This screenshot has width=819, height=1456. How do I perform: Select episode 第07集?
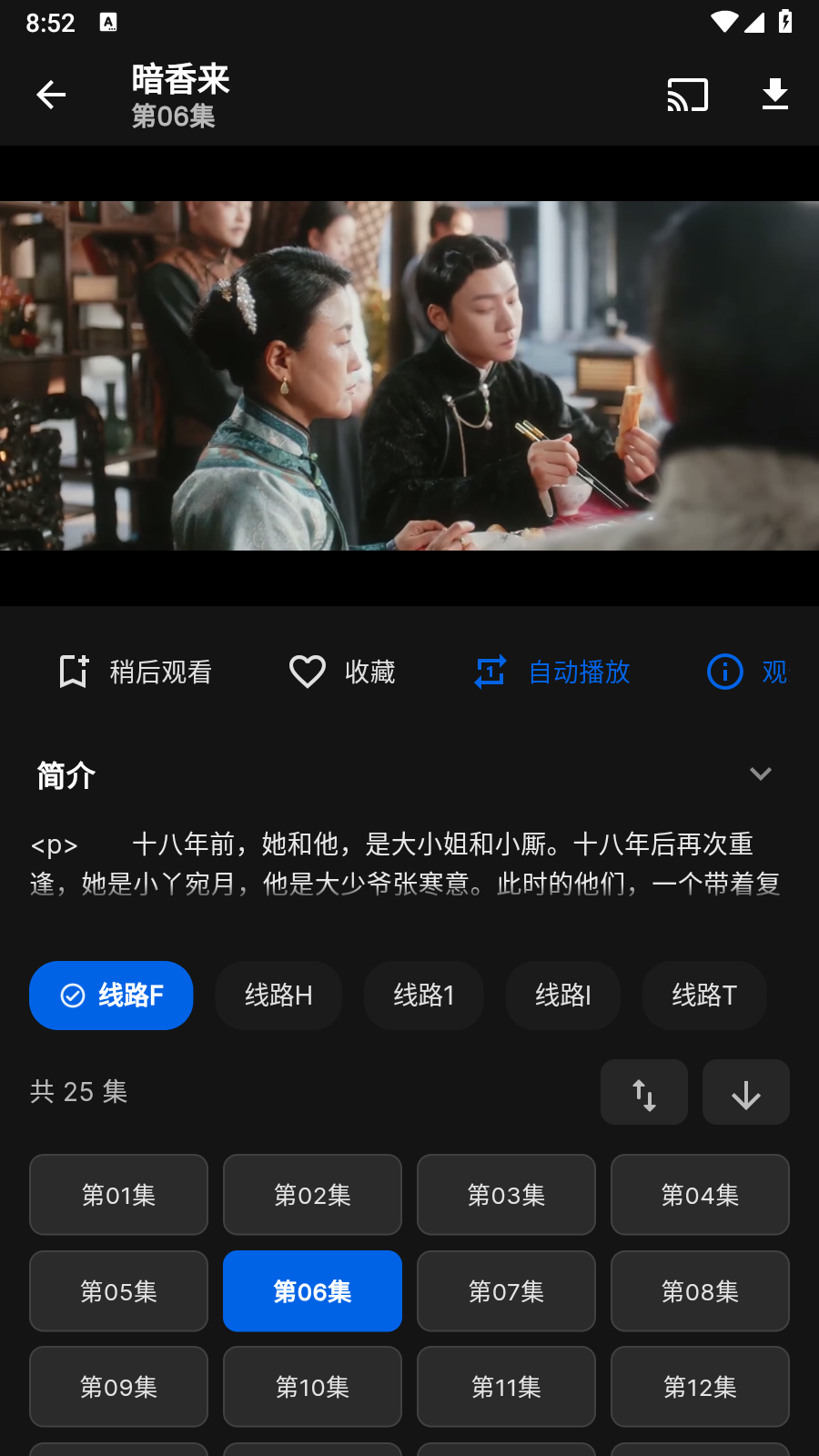pos(506,1291)
